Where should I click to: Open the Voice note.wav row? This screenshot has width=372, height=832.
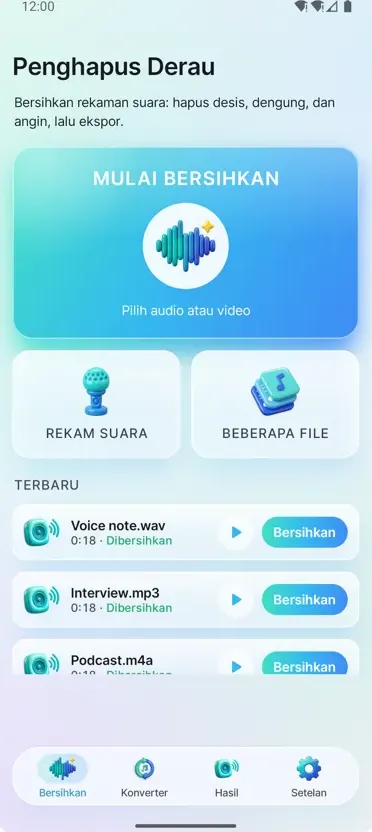tap(186, 532)
